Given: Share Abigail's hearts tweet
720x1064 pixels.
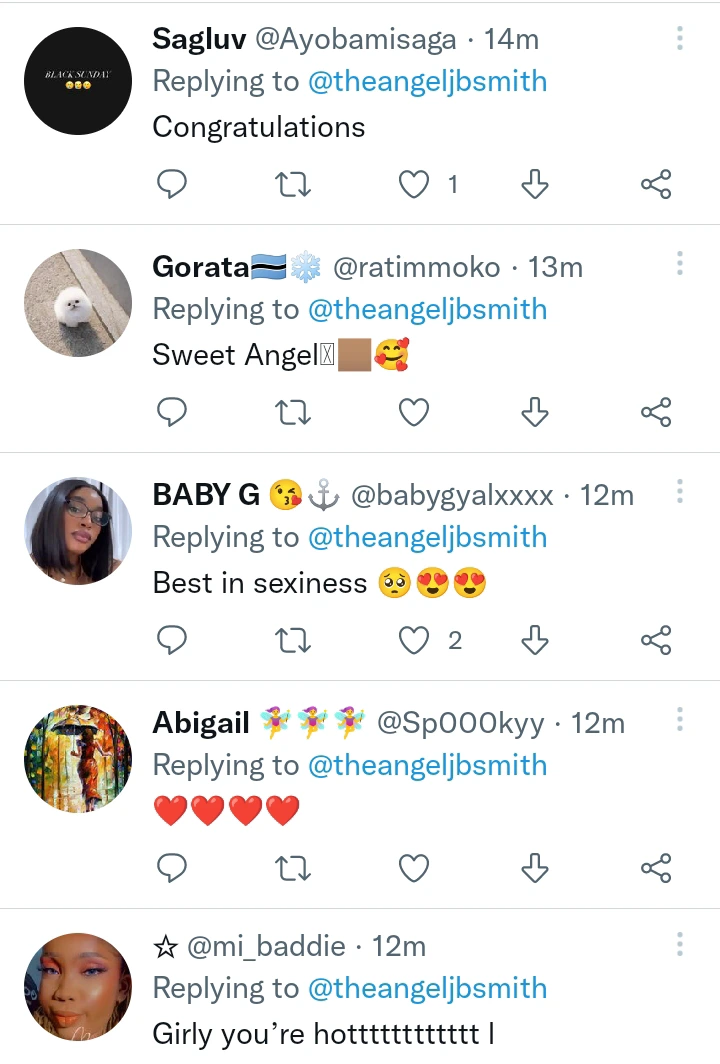Looking at the screenshot, I should 655,868.
